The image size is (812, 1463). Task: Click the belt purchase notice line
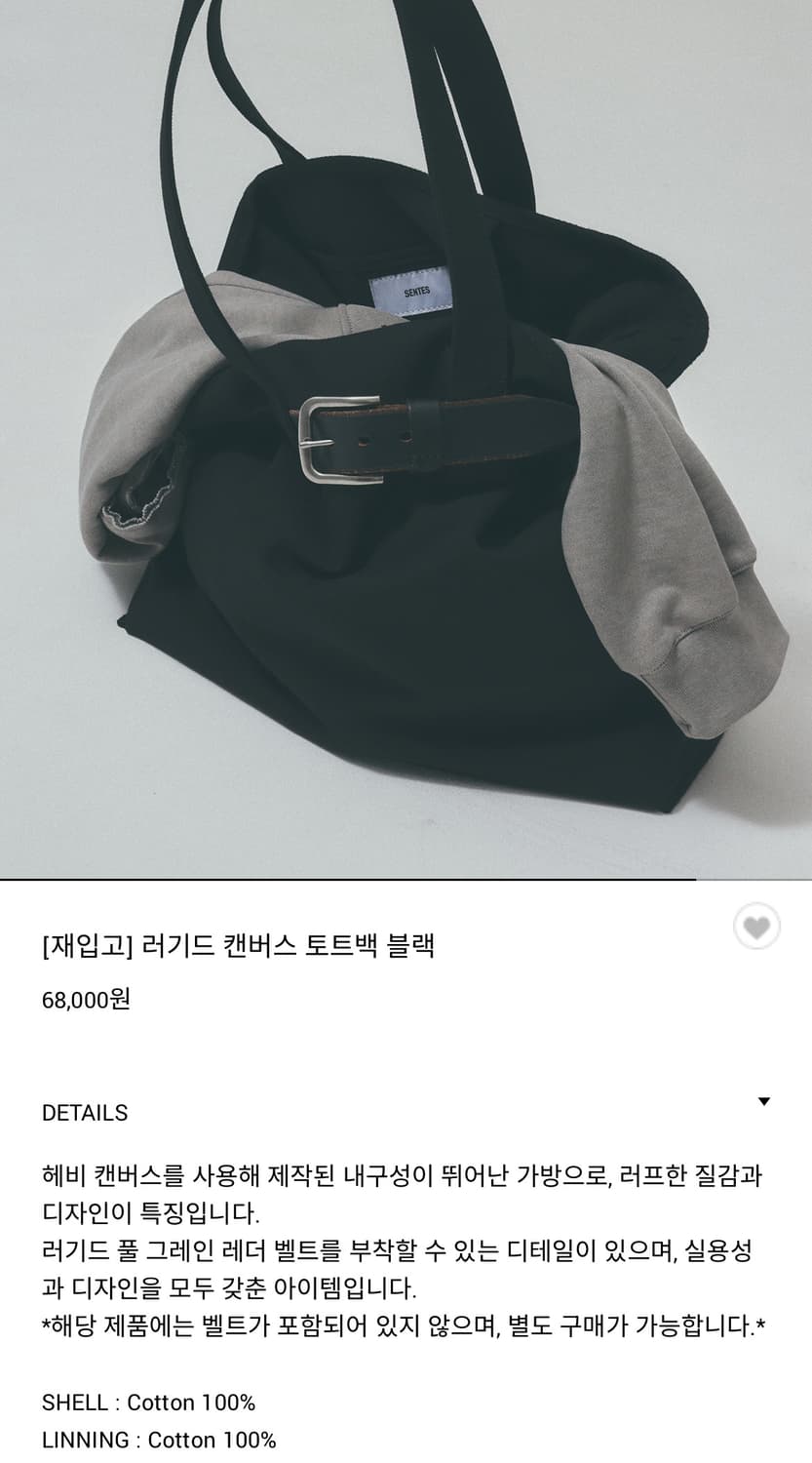click(x=400, y=1323)
